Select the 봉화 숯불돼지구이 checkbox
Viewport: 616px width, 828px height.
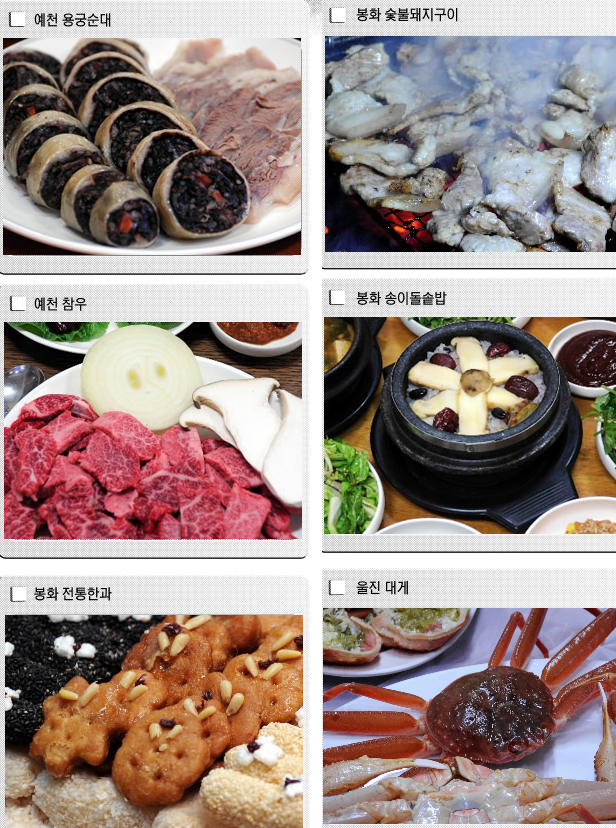click(x=337, y=16)
